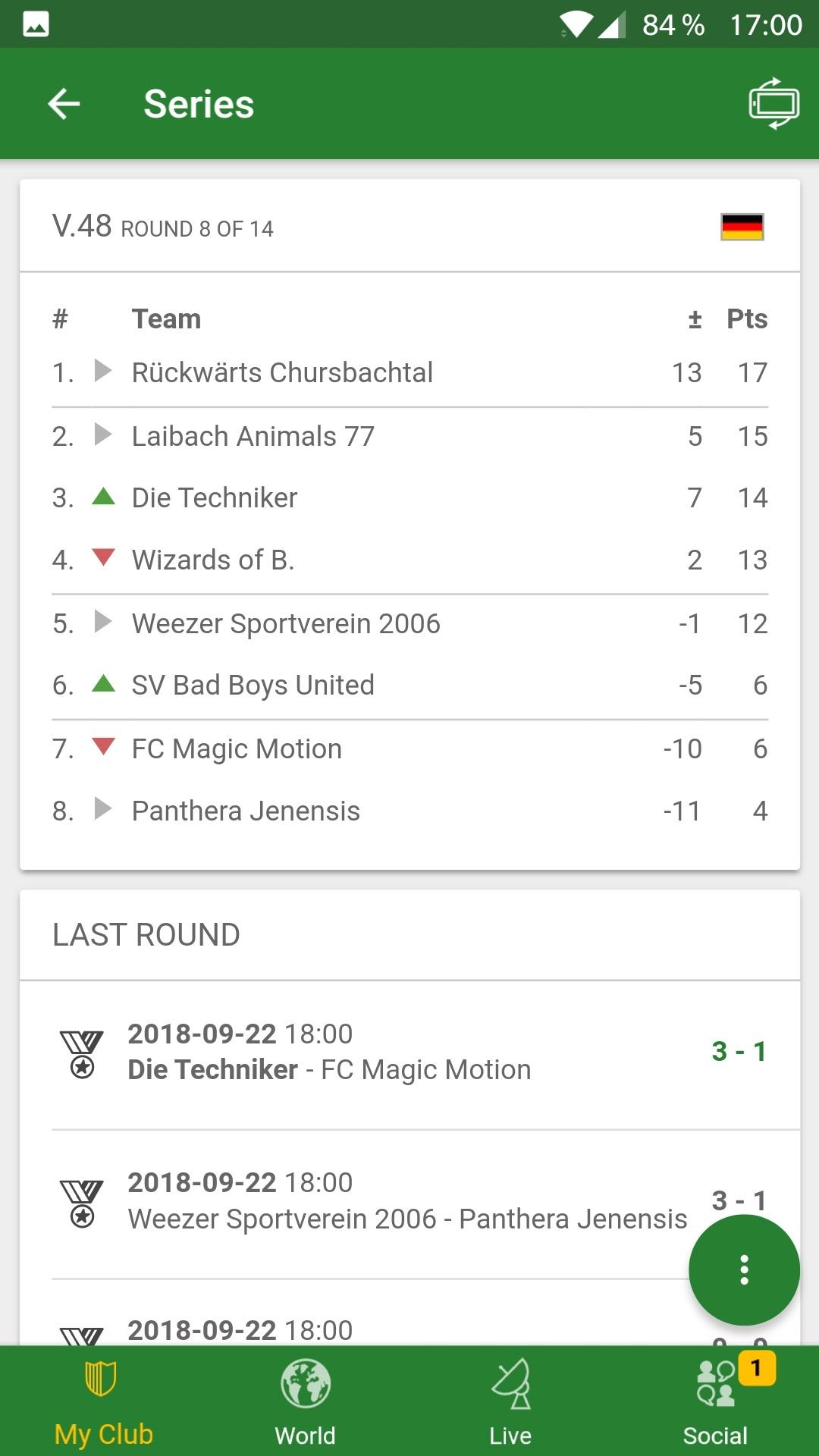Open the floating three-dot menu button
819x1456 pixels.
tap(744, 1269)
